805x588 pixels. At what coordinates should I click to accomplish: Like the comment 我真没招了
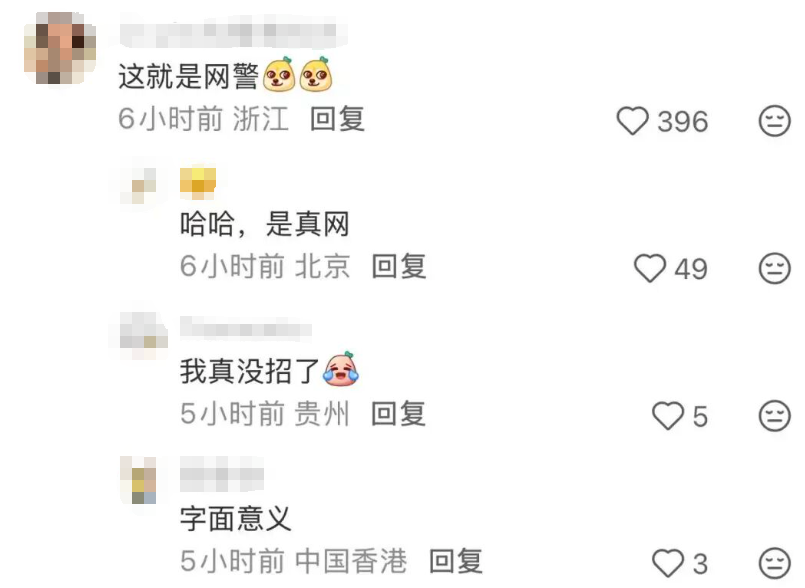click(667, 415)
